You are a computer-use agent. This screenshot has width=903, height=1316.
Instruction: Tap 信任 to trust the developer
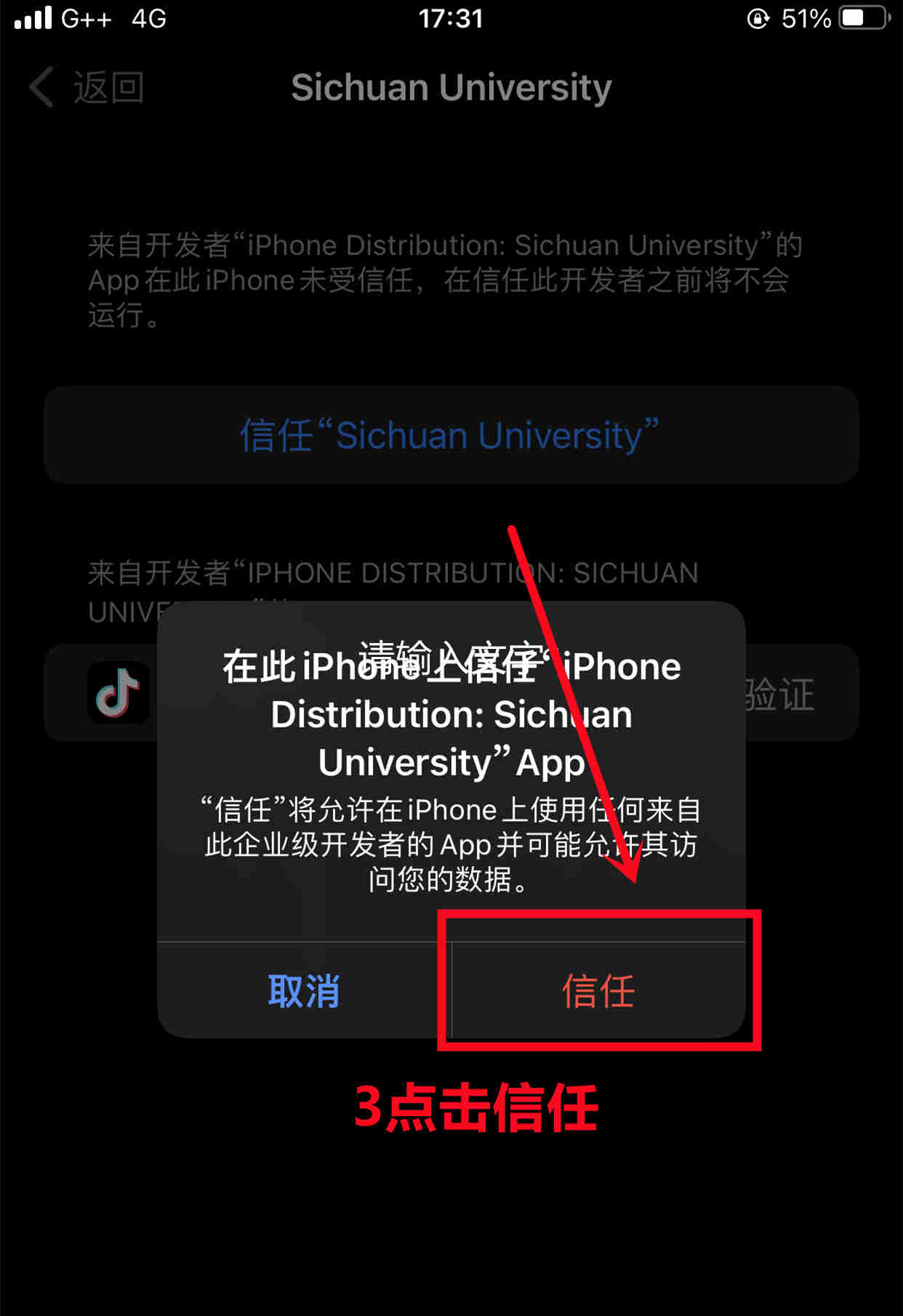coord(598,991)
